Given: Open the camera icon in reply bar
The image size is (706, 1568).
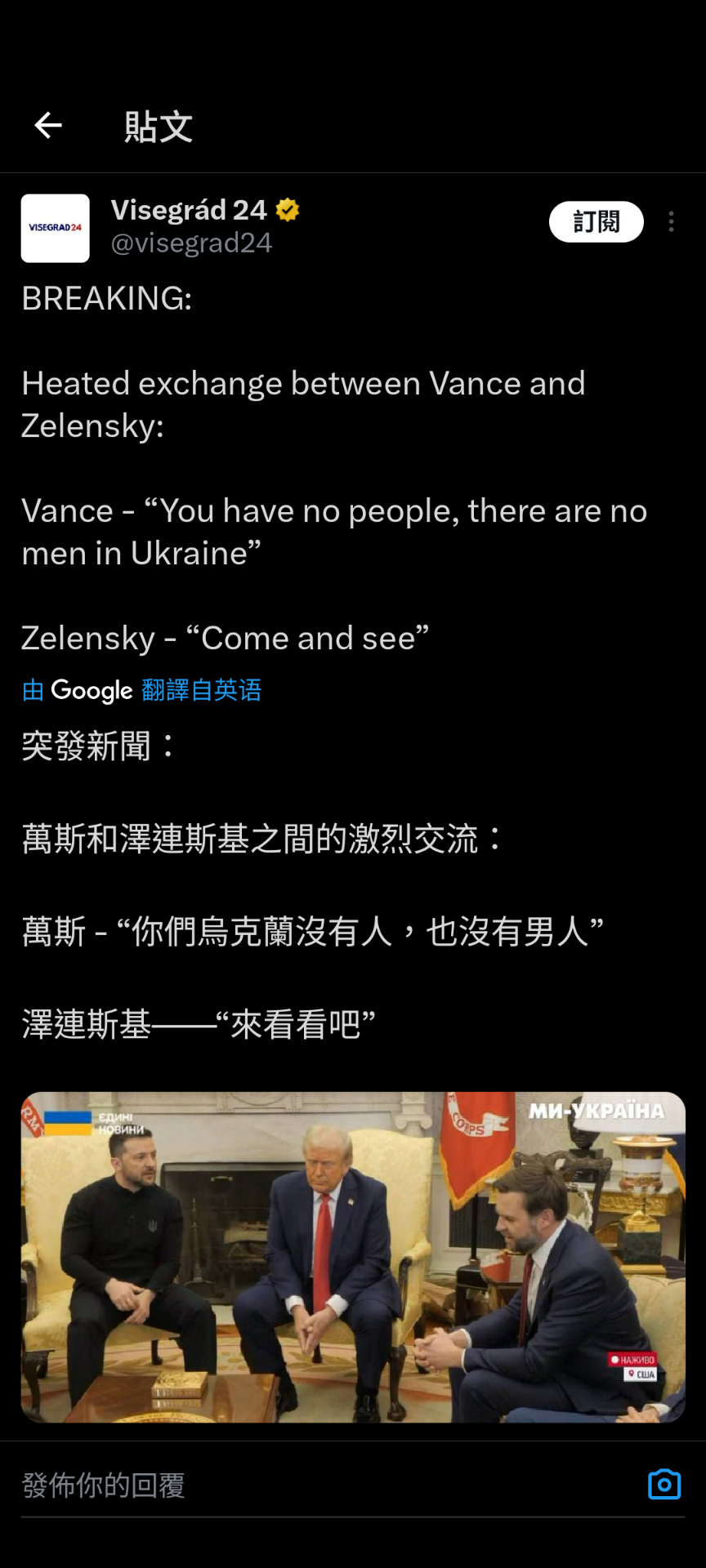Looking at the screenshot, I should 664,1484.
